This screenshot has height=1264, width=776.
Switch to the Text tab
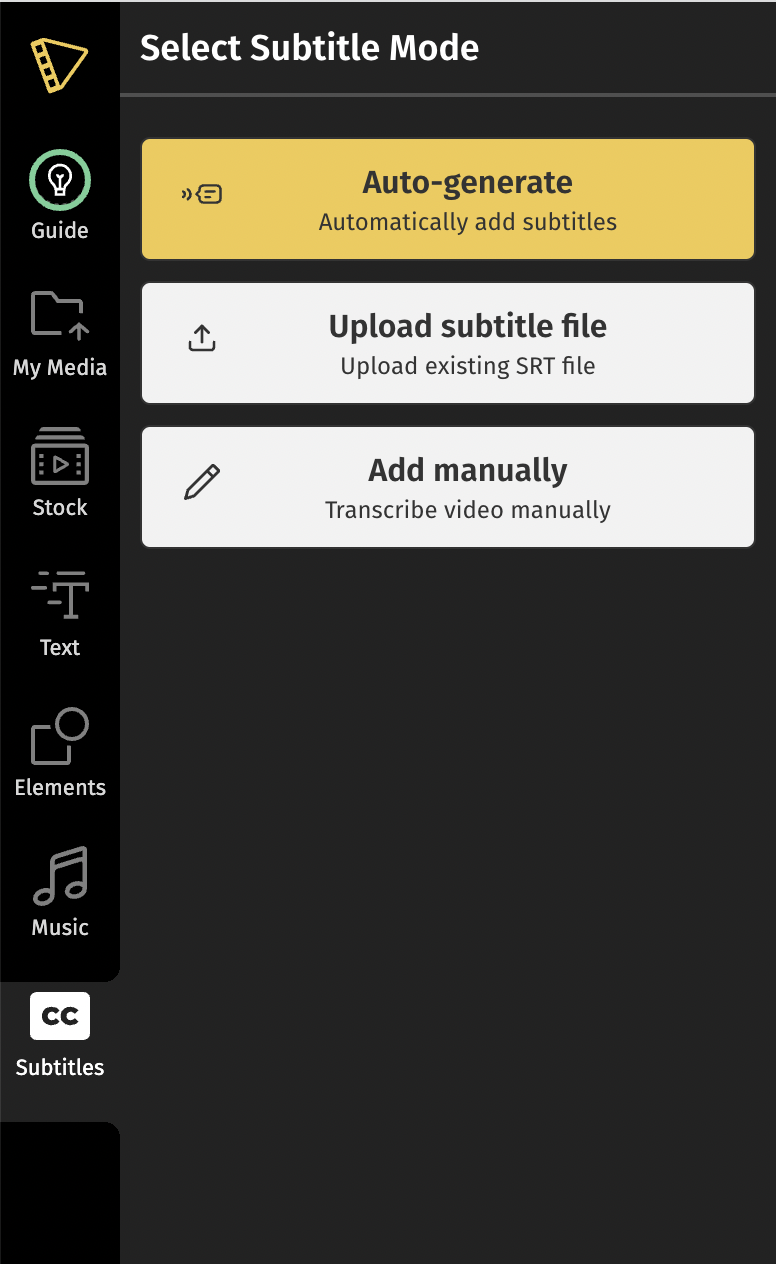tap(60, 614)
